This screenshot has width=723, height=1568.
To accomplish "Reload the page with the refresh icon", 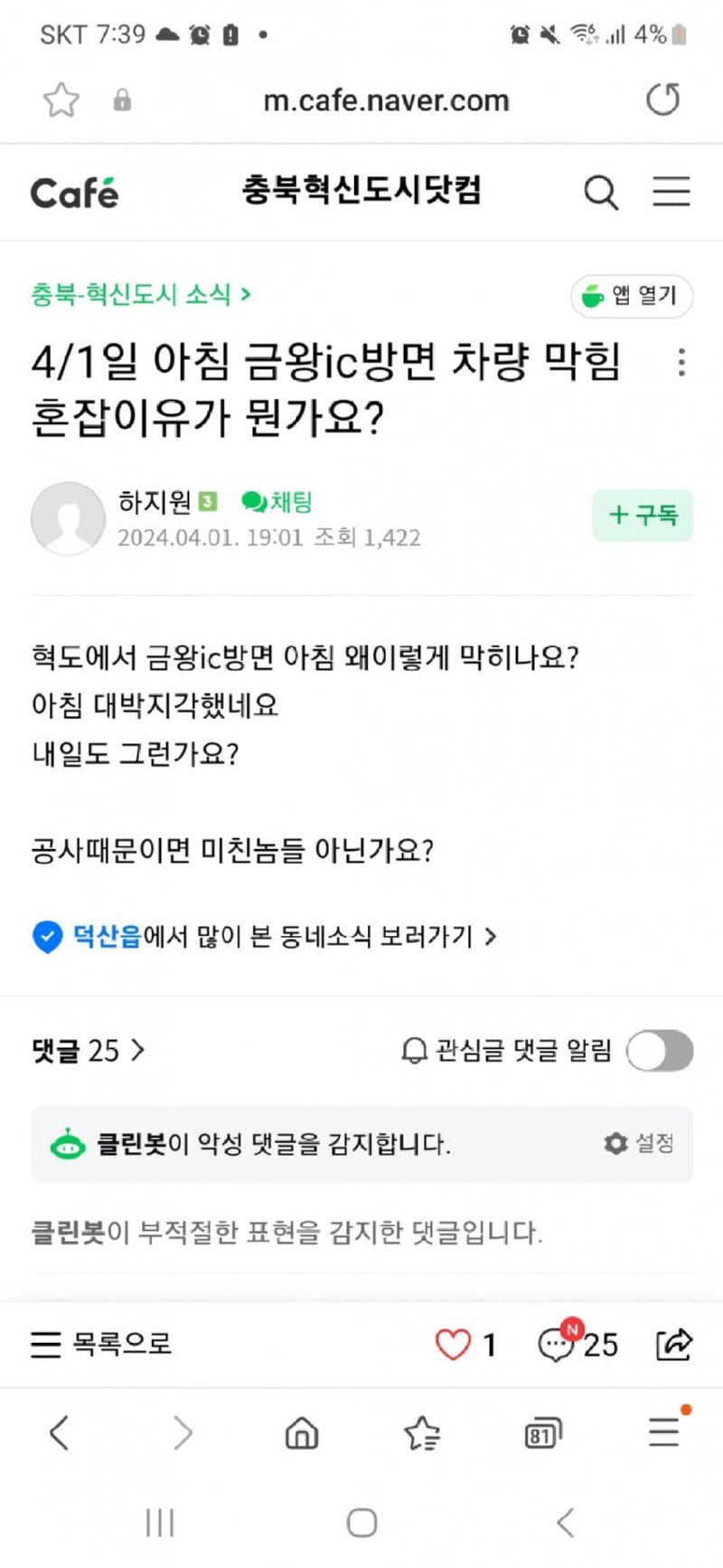I will [663, 99].
